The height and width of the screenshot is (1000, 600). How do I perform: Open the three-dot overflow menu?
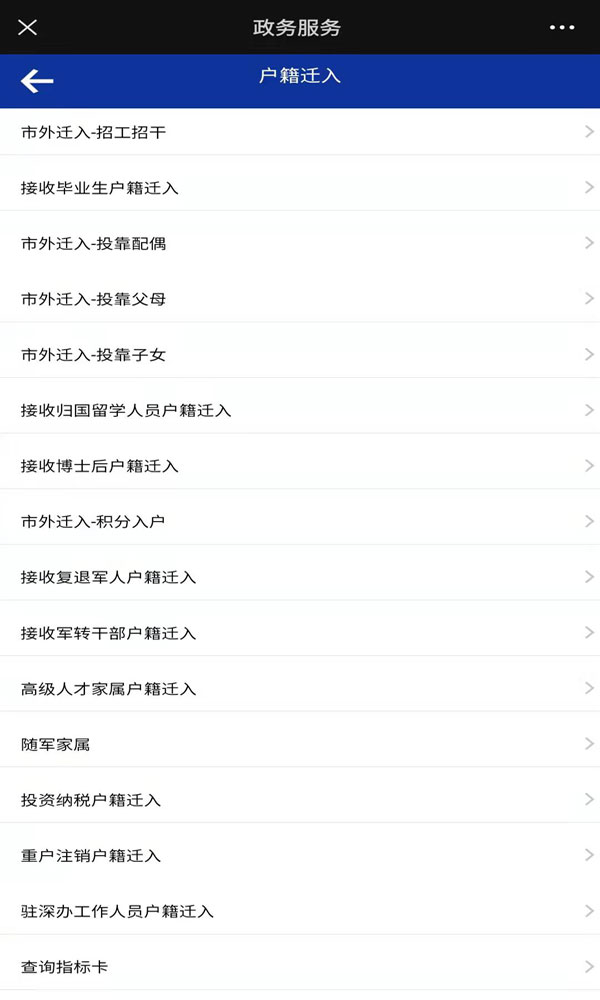click(x=562, y=27)
